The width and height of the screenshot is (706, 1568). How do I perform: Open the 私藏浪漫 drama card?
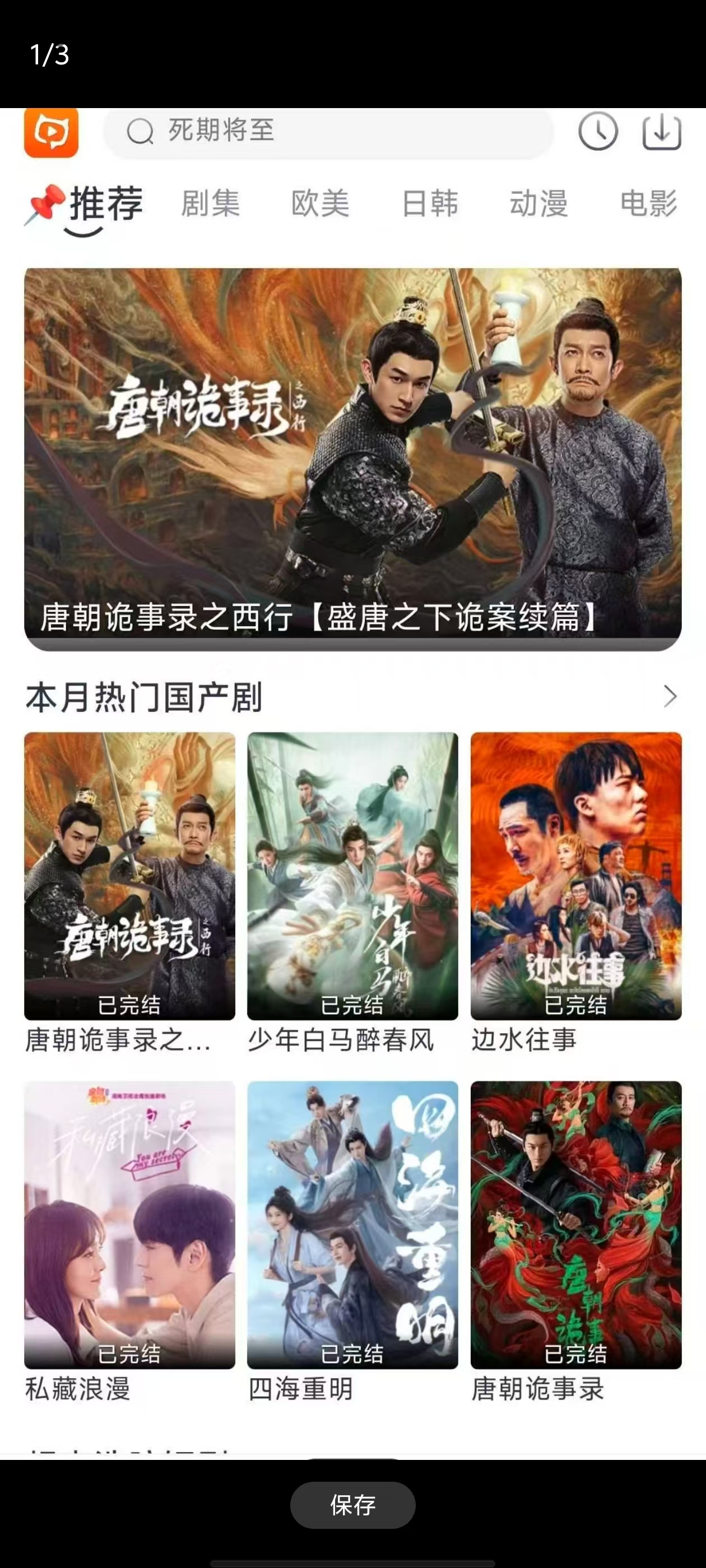[x=130, y=1225]
